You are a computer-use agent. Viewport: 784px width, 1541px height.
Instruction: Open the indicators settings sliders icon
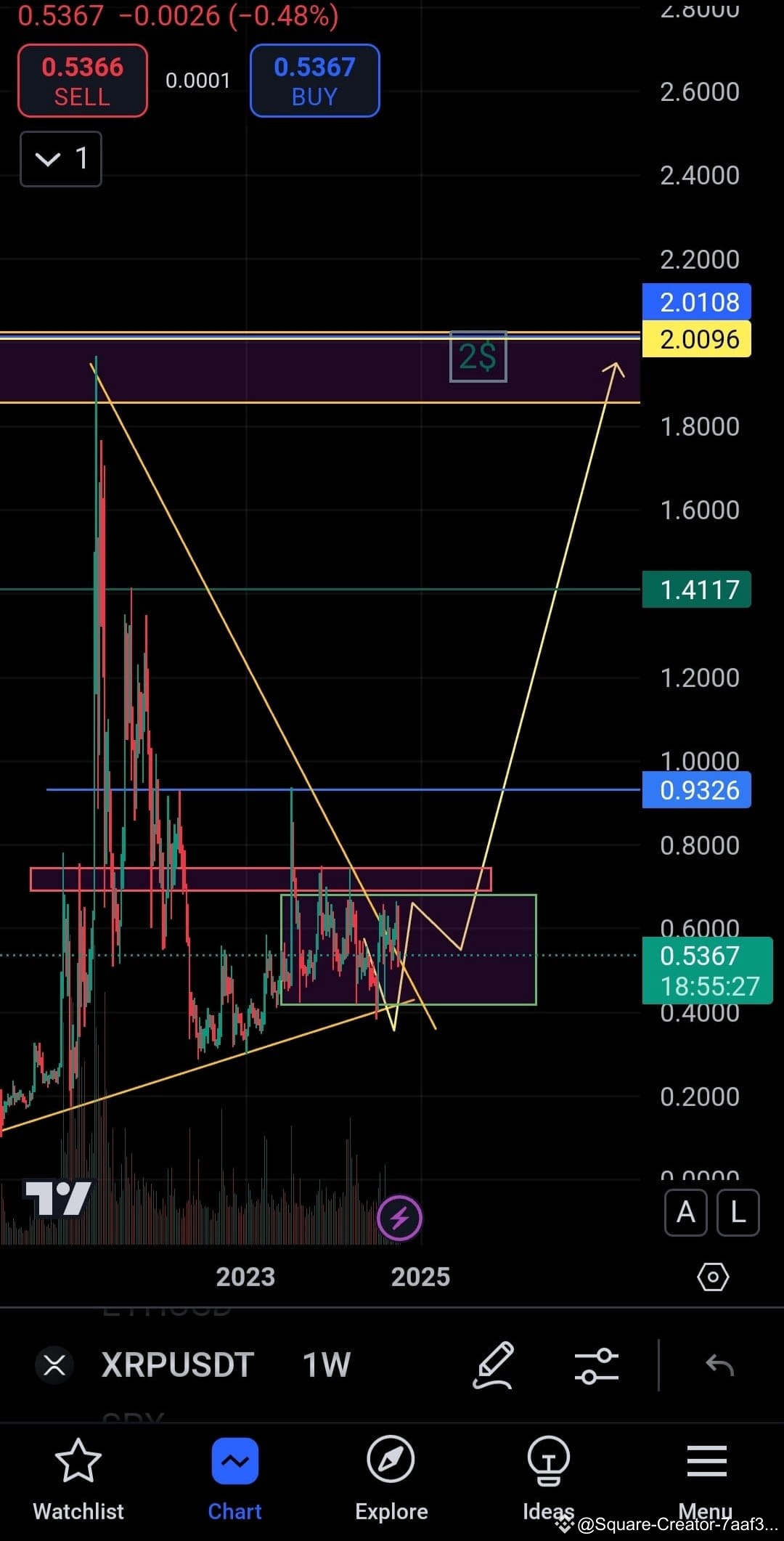click(x=597, y=1365)
